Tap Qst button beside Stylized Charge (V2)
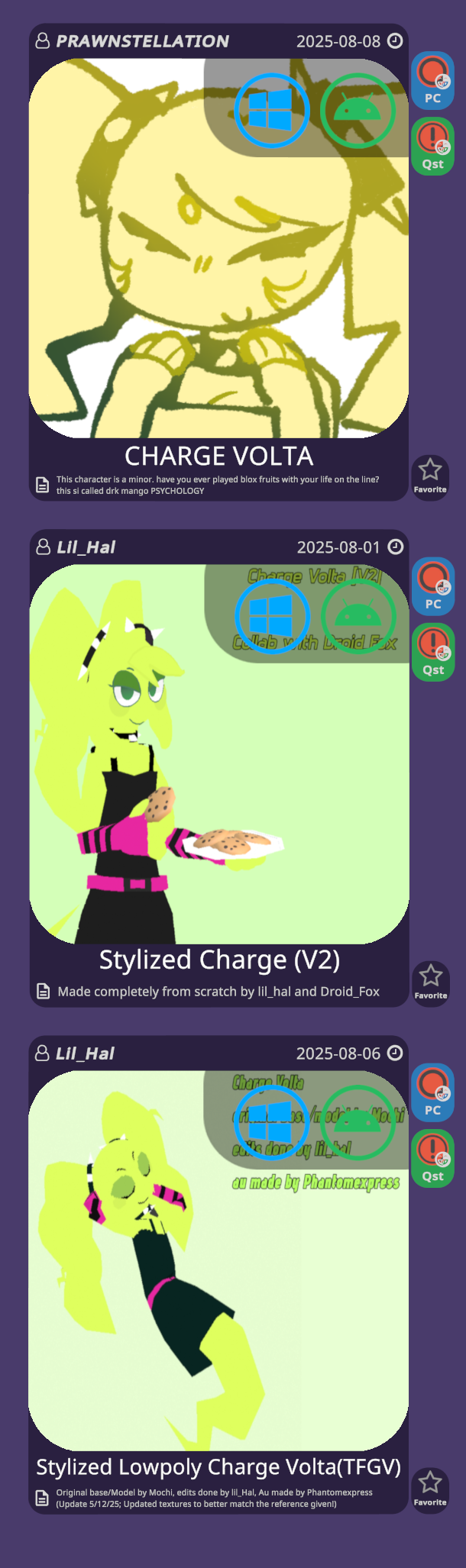Screen dimensions: 466x1568 pyautogui.click(x=433, y=652)
